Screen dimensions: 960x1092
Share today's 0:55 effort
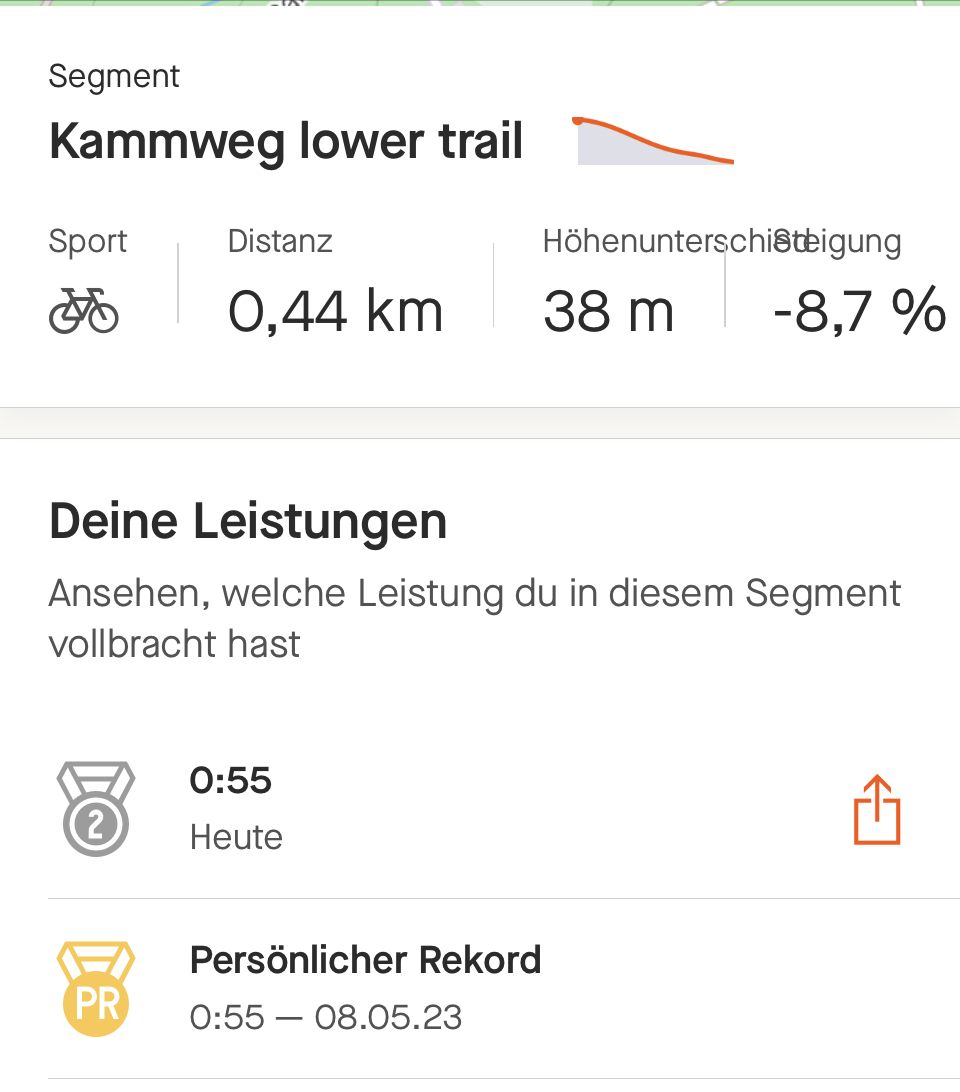tap(877, 810)
